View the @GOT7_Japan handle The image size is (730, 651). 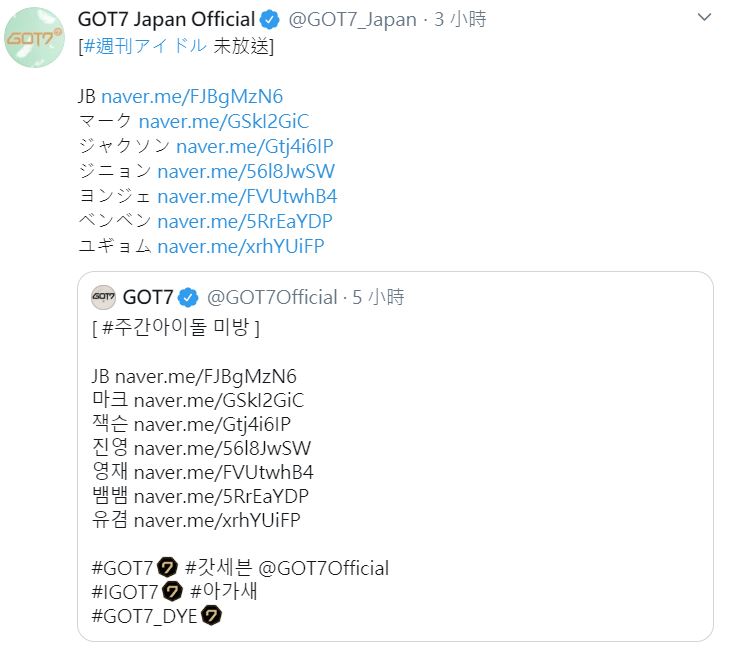[353, 19]
